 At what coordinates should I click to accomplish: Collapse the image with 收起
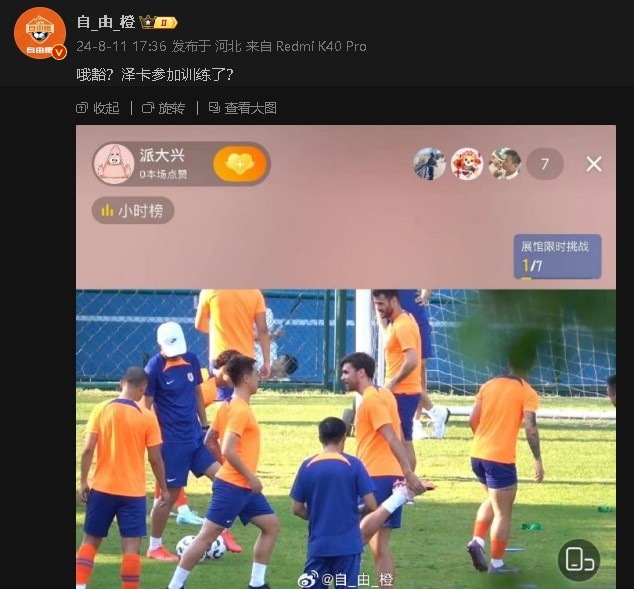click(x=98, y=108)
